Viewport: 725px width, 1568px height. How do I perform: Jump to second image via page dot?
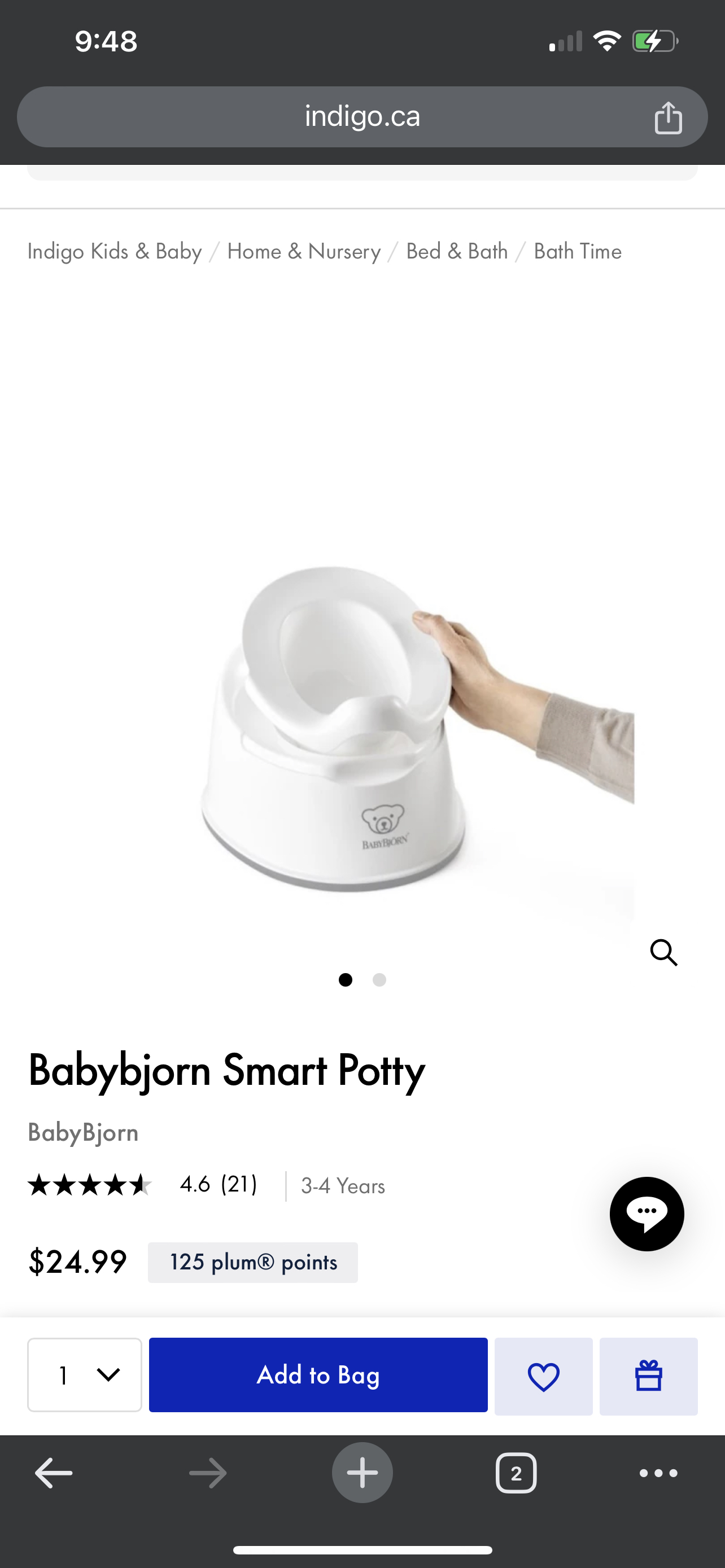[x=379, y=980]
